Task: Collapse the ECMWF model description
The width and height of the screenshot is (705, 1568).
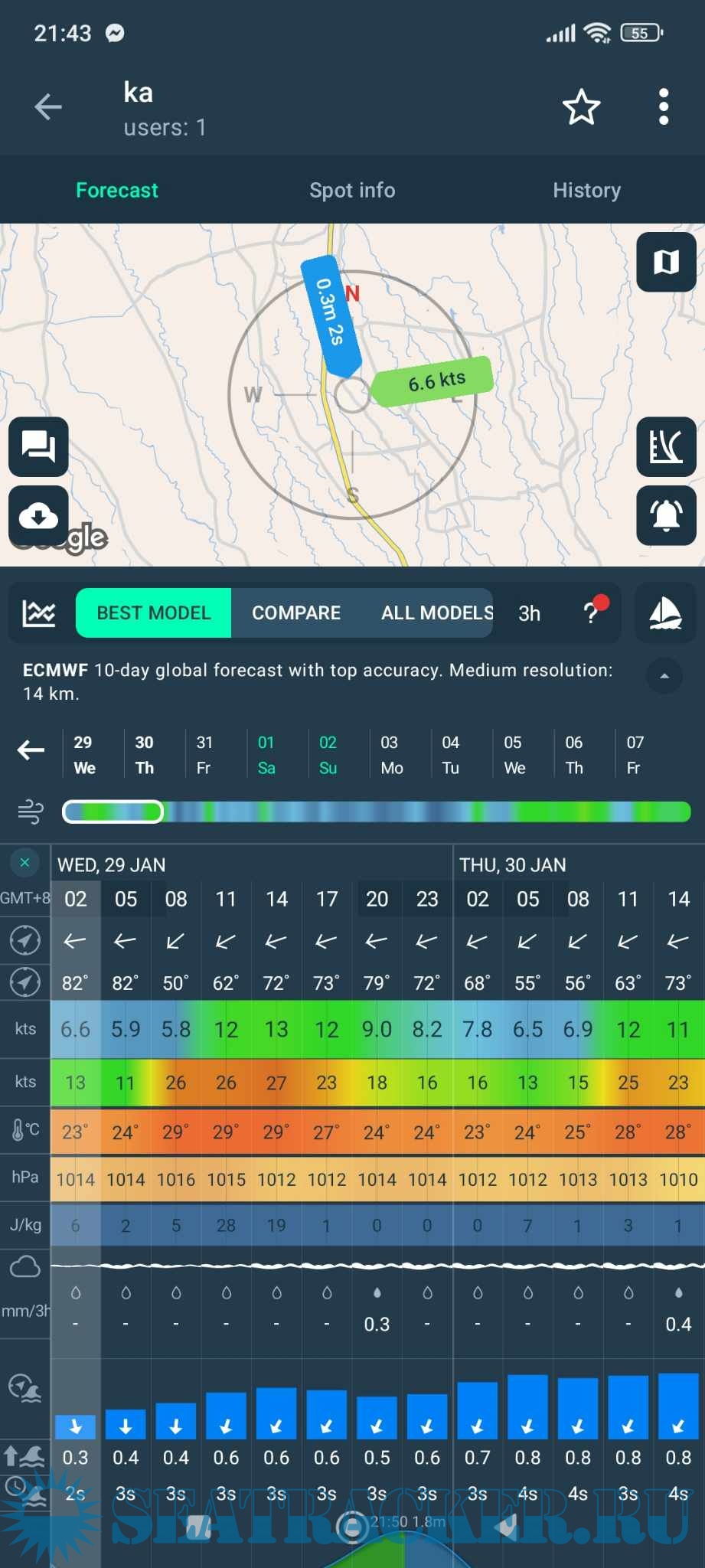Action: click(664, 676)
